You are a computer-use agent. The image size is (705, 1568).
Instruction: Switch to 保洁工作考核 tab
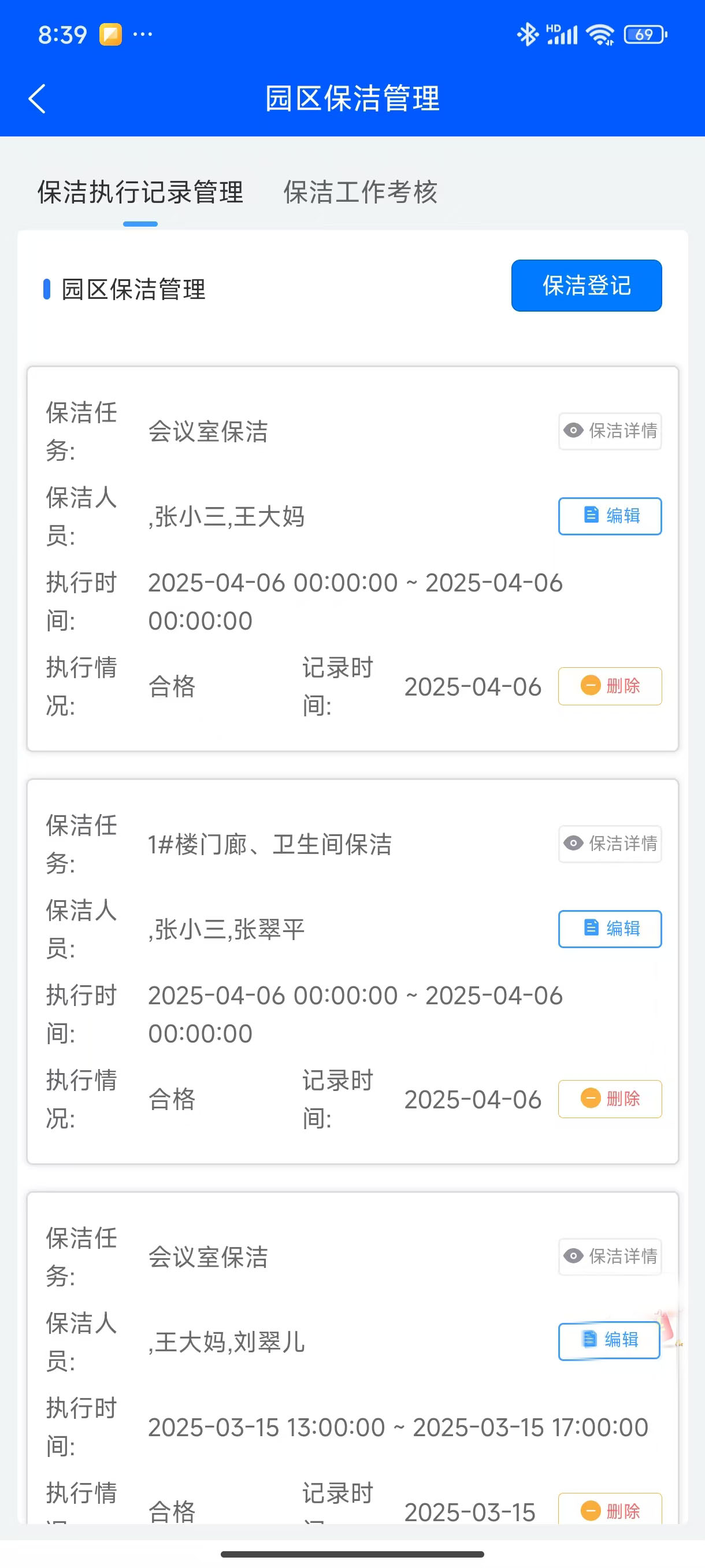360,193
